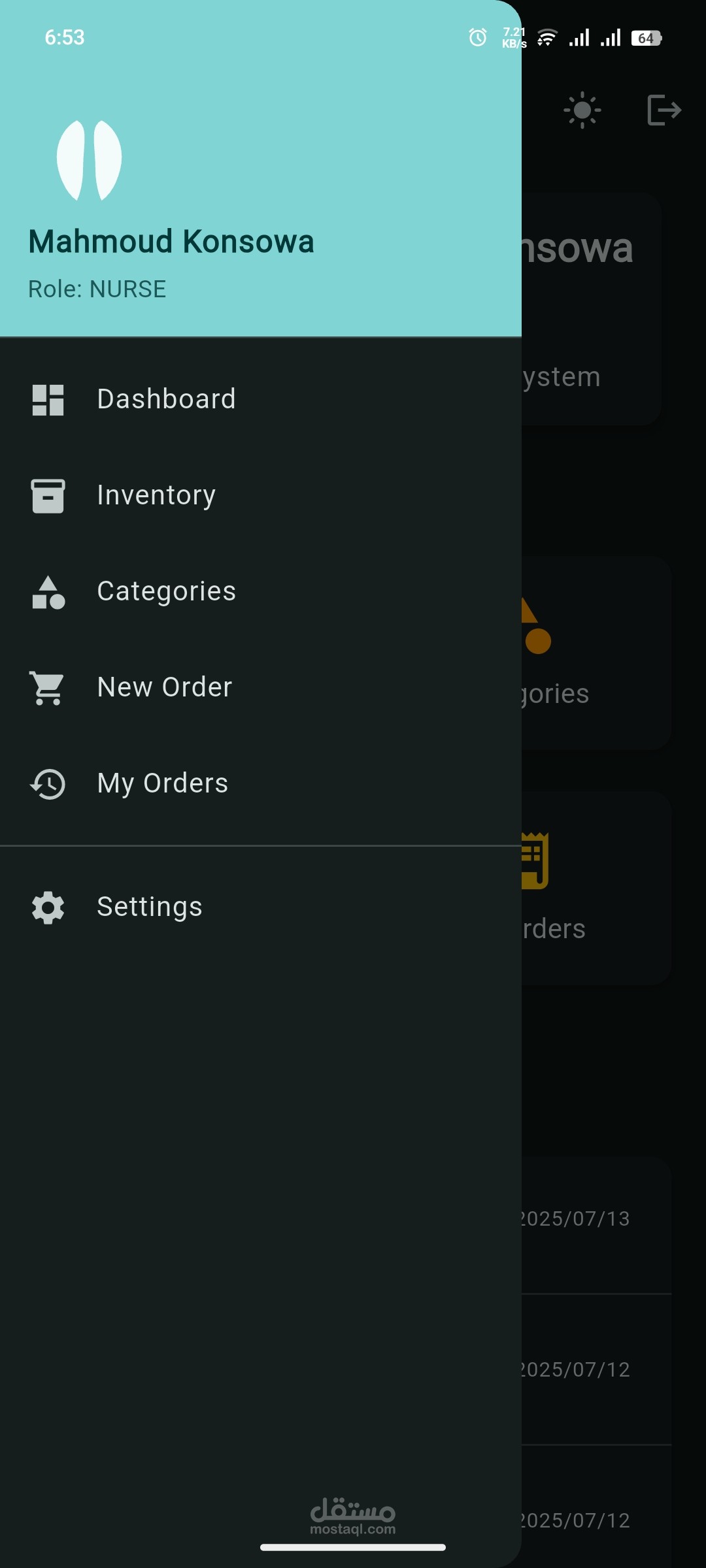Go to Inventory
The height and width of the screenshot is (1568, 706).
(x=156, y=495)
